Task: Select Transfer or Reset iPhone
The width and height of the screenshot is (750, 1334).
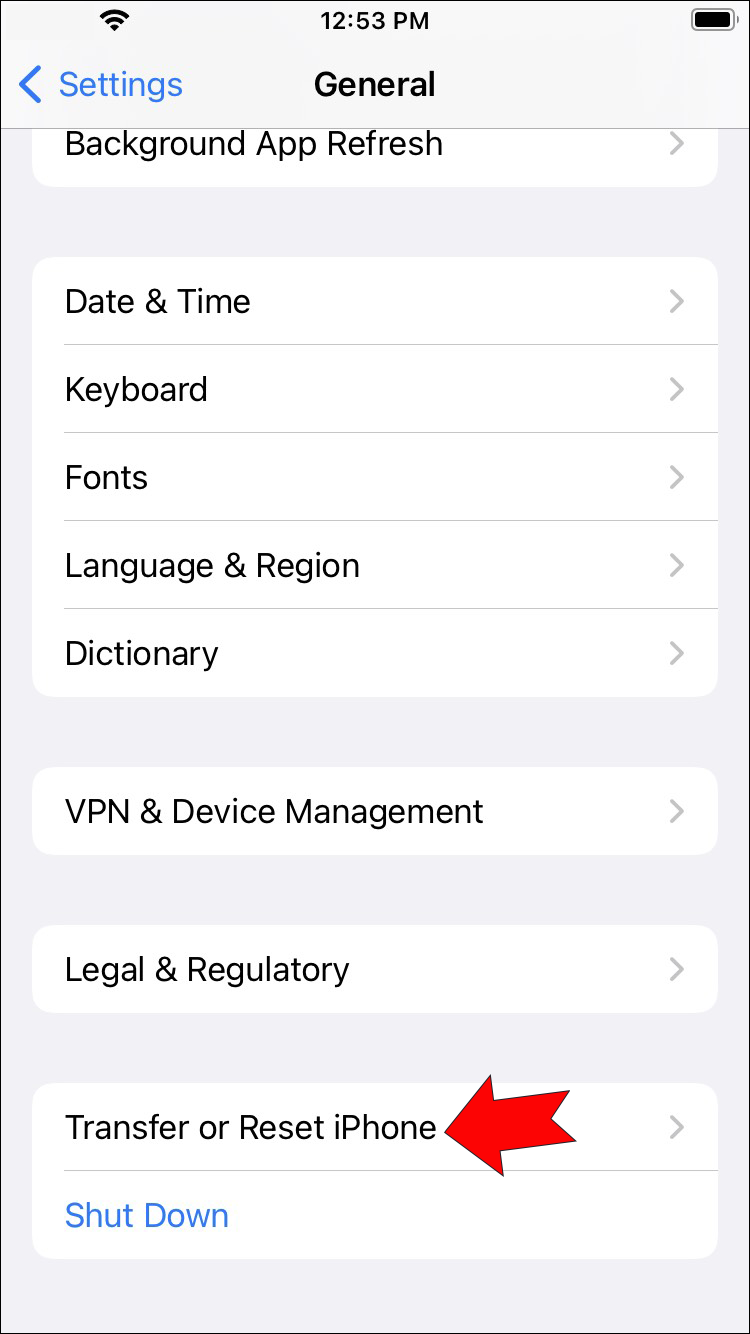Action: click(x=250, y=1128)
